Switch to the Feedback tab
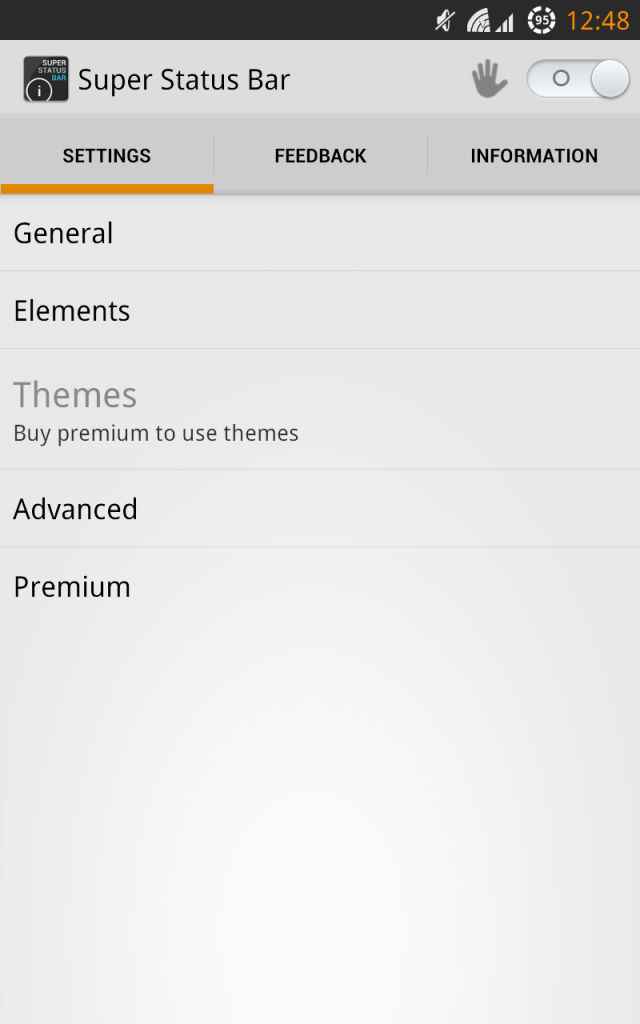The height and width of the screenshot is (1024, 640). coord(320,156)
